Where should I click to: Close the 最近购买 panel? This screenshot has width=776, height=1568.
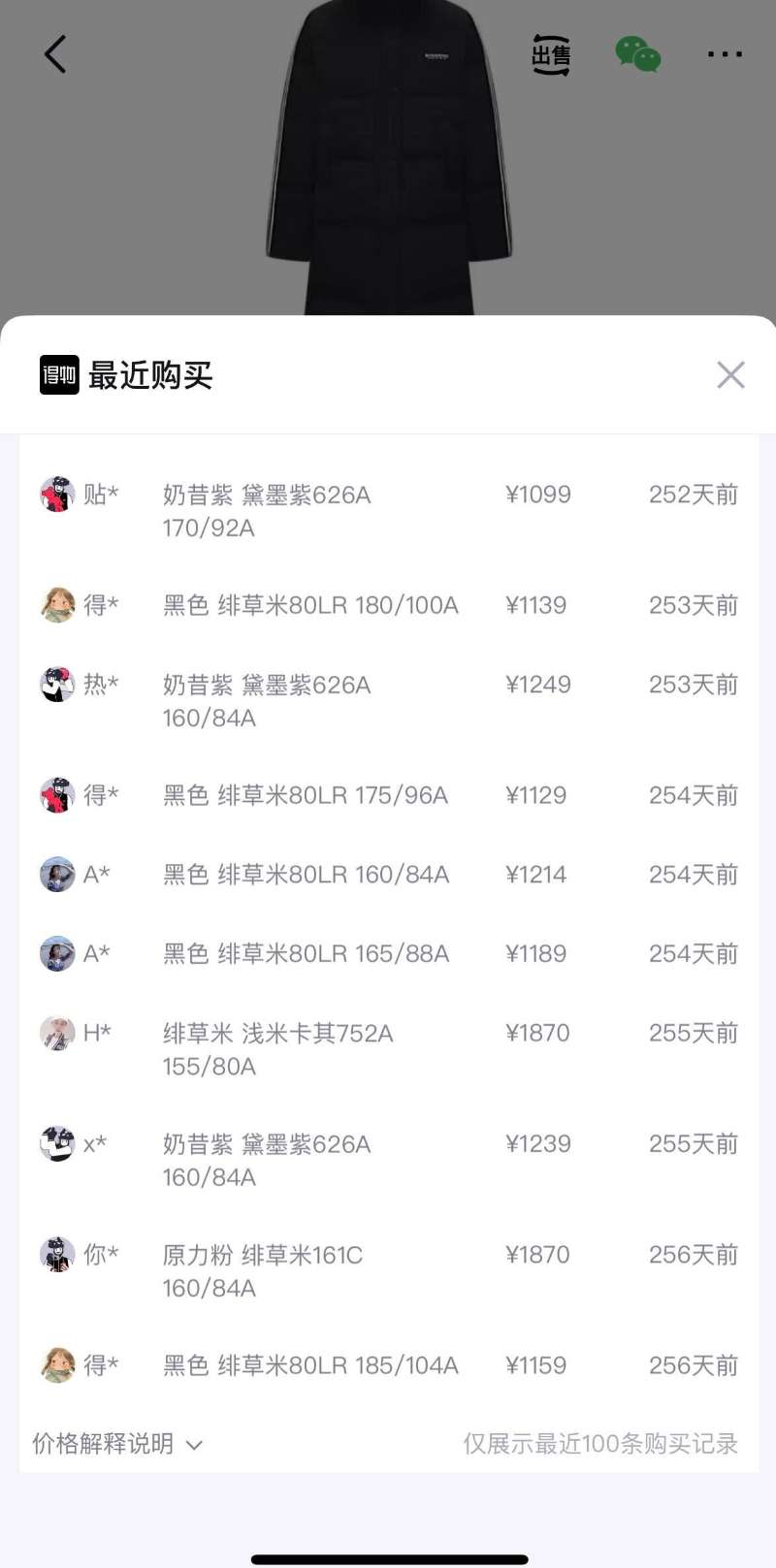tap(730, 375)
